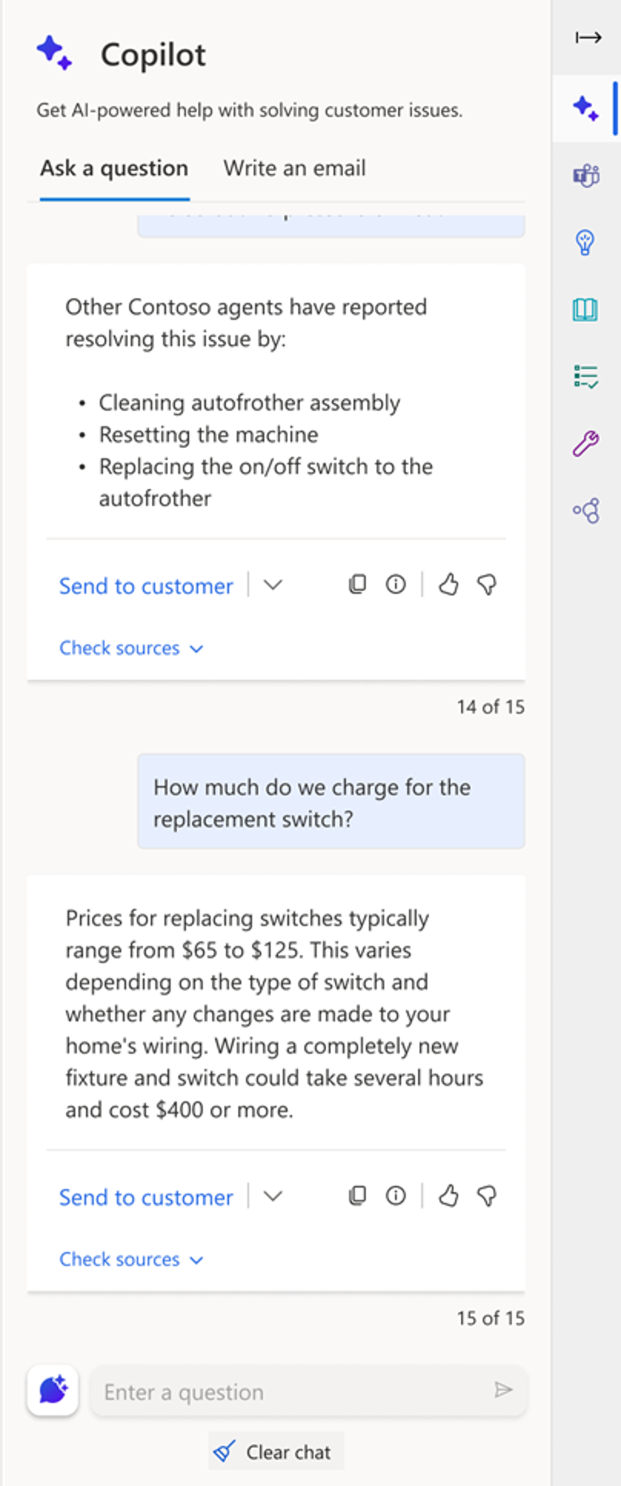Open the wrench tools pane
The height and width of the screenshot is (1486, 621).
pos(586,444)
